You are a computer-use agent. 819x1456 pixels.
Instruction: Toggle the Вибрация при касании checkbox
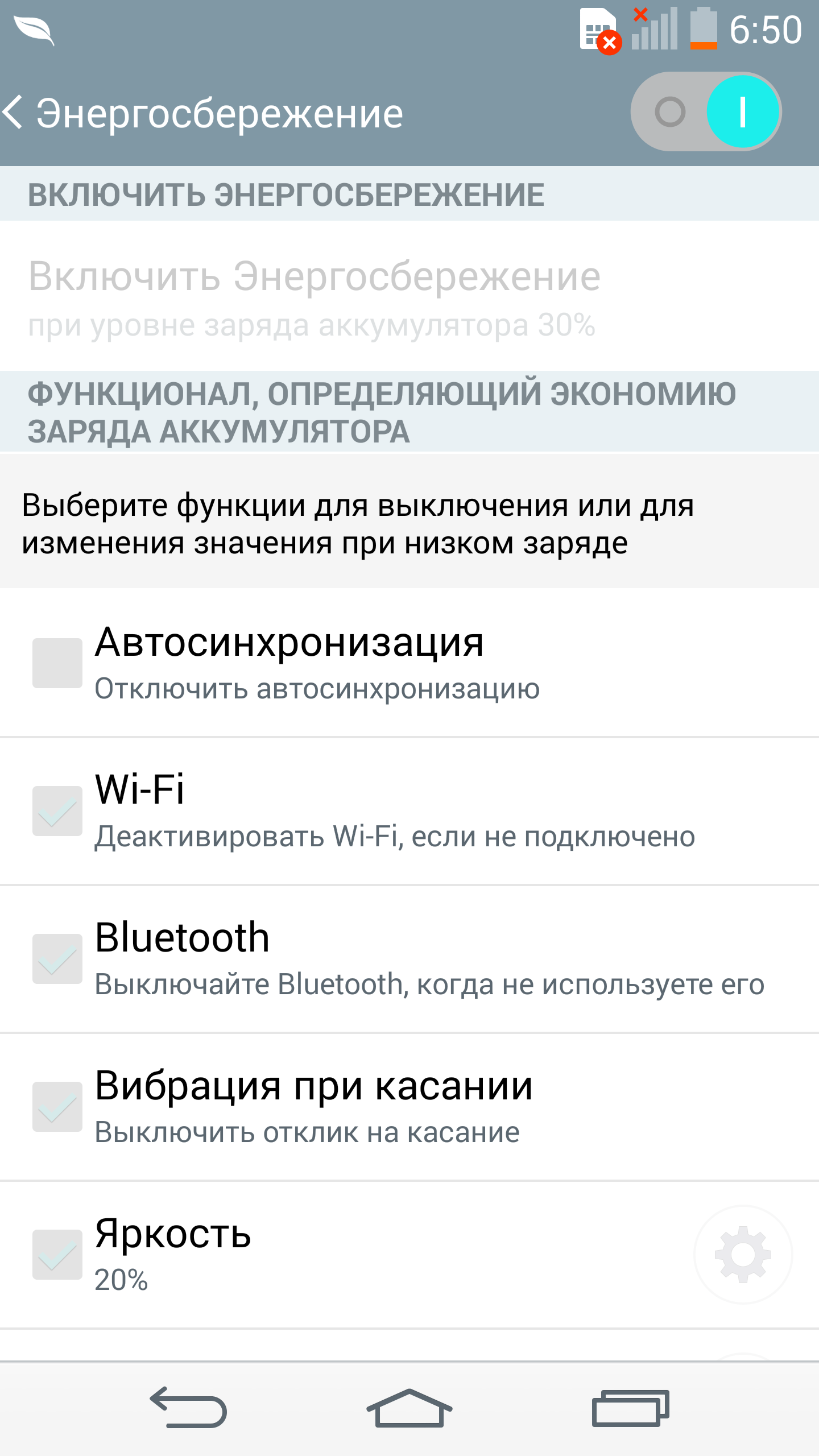[x=57, y=1107]
